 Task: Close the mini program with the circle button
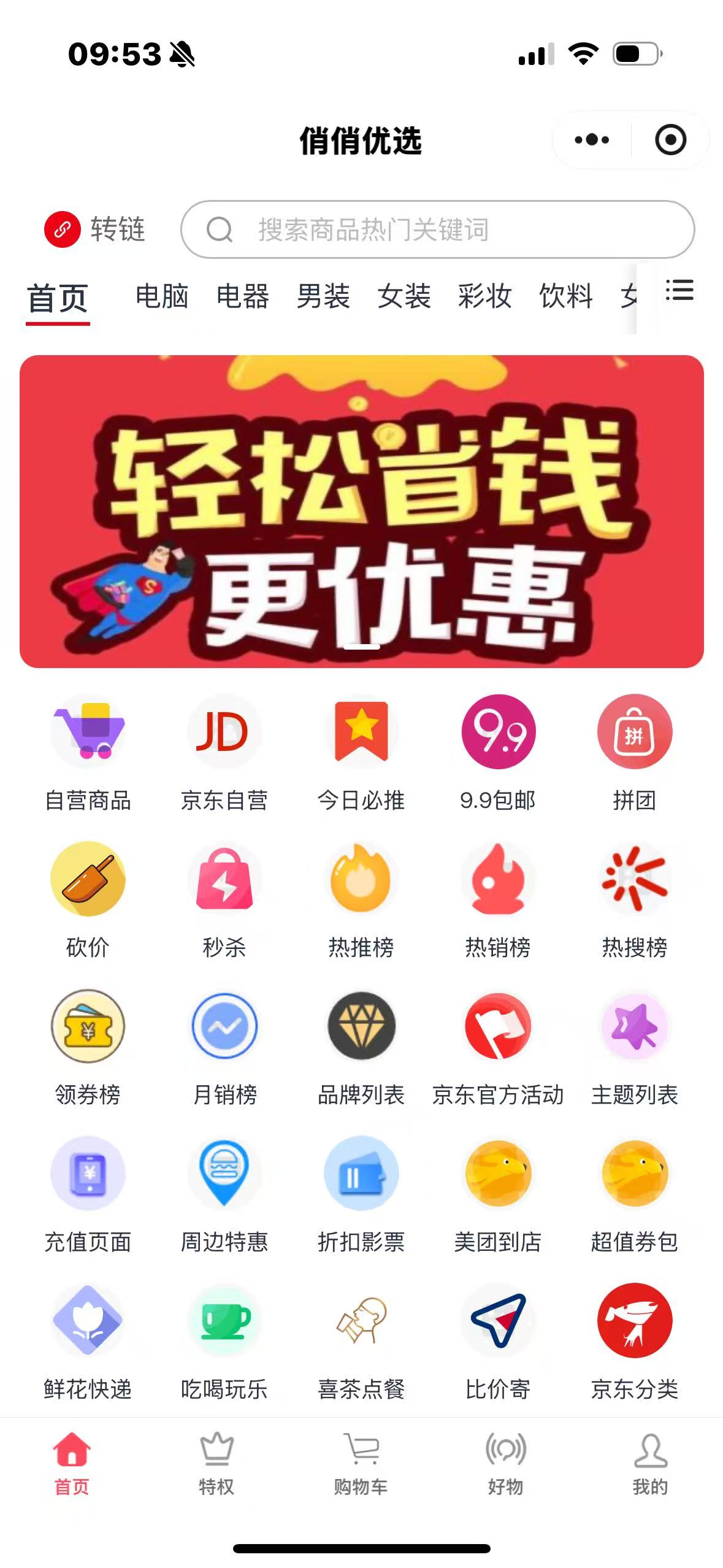pos(670,140)
